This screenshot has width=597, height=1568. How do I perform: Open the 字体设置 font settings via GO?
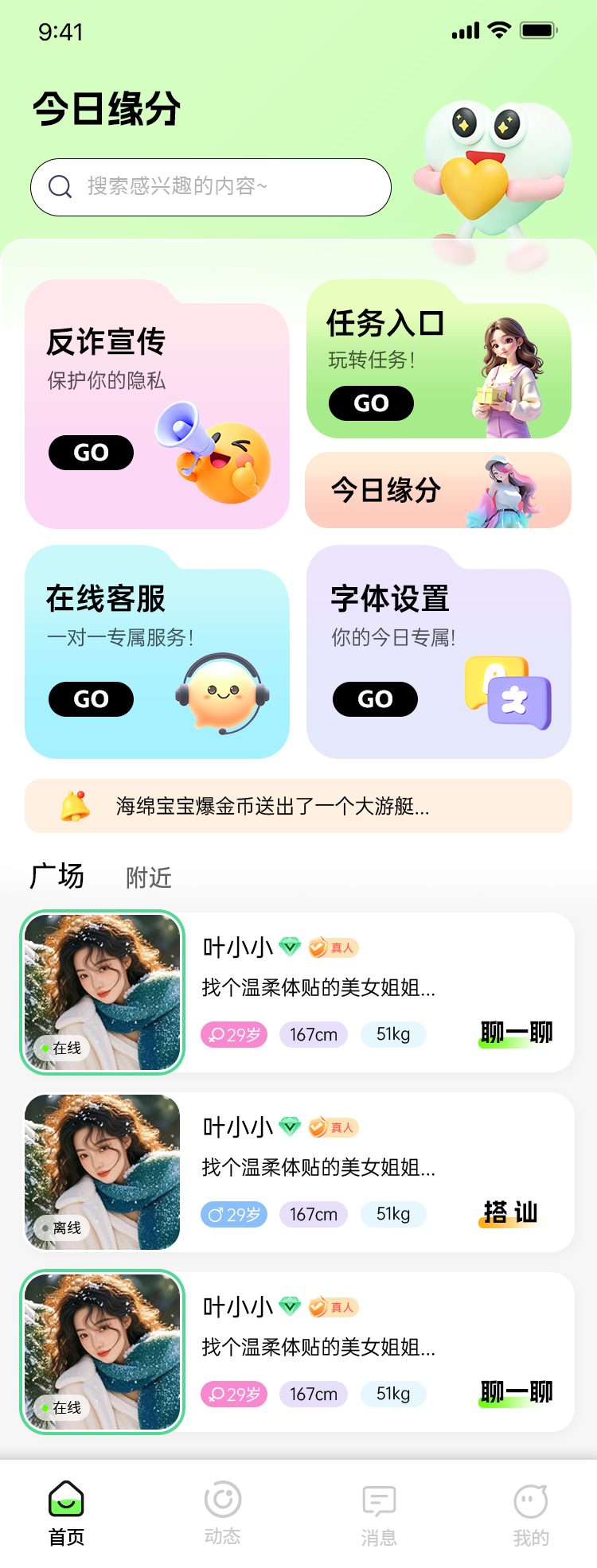375,699
